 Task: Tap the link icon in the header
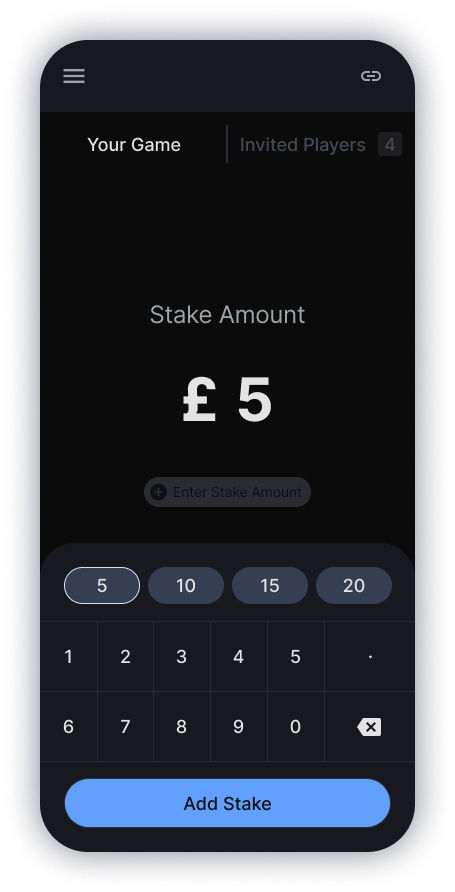(371, 76)
